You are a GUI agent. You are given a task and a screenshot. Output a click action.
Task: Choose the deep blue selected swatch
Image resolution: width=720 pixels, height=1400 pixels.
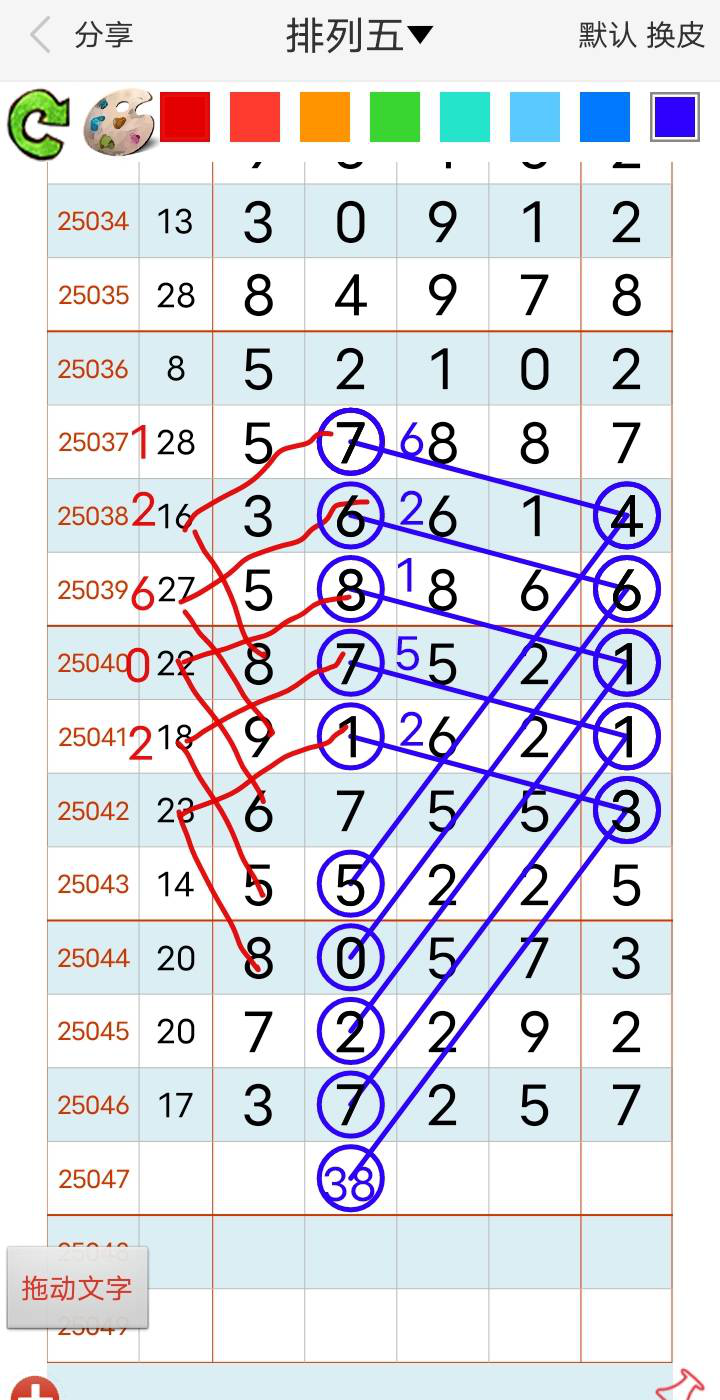click(x=675, y=117)
